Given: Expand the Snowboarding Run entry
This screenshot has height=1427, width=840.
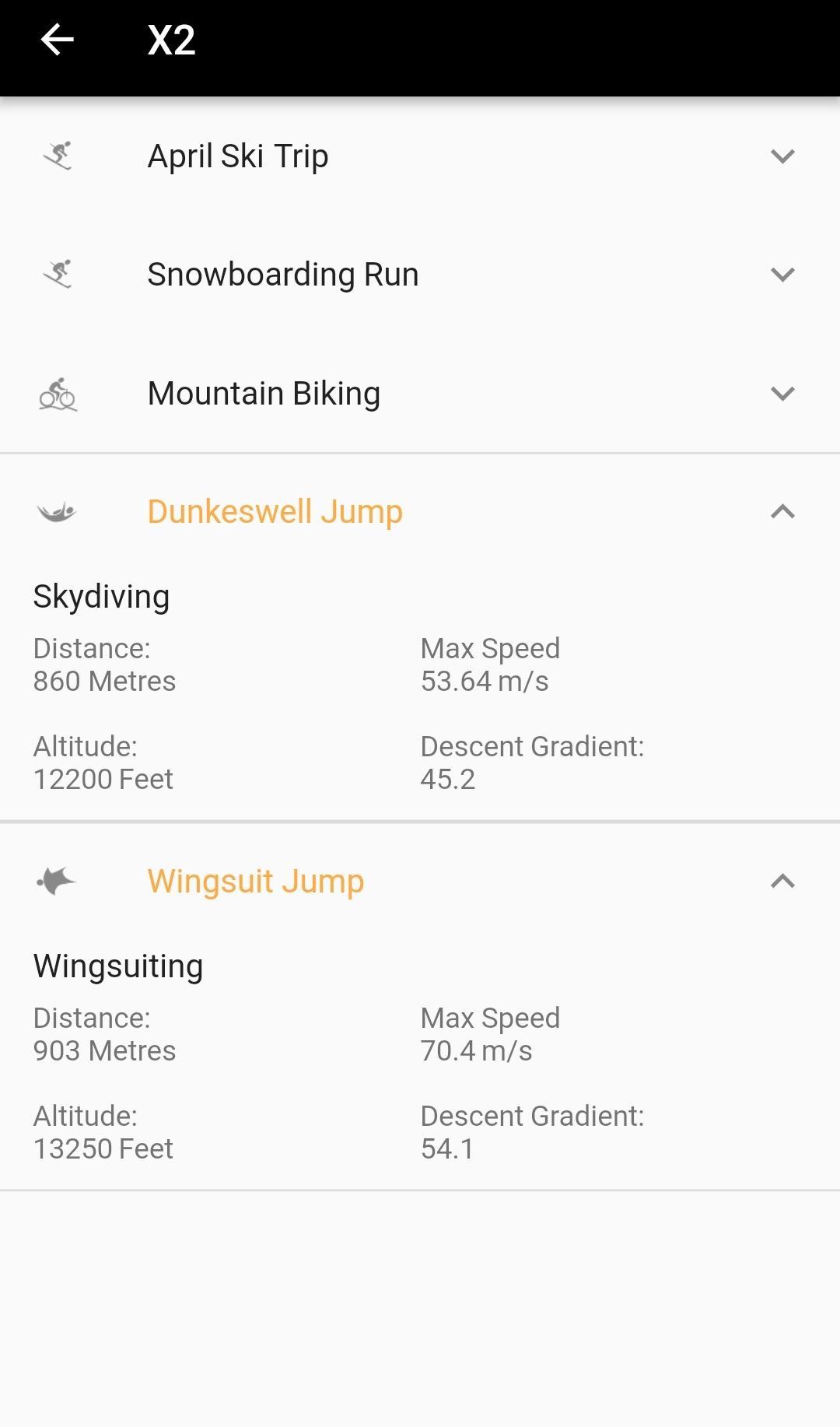Looking at the screenshot, I should (x=782, y=275).
